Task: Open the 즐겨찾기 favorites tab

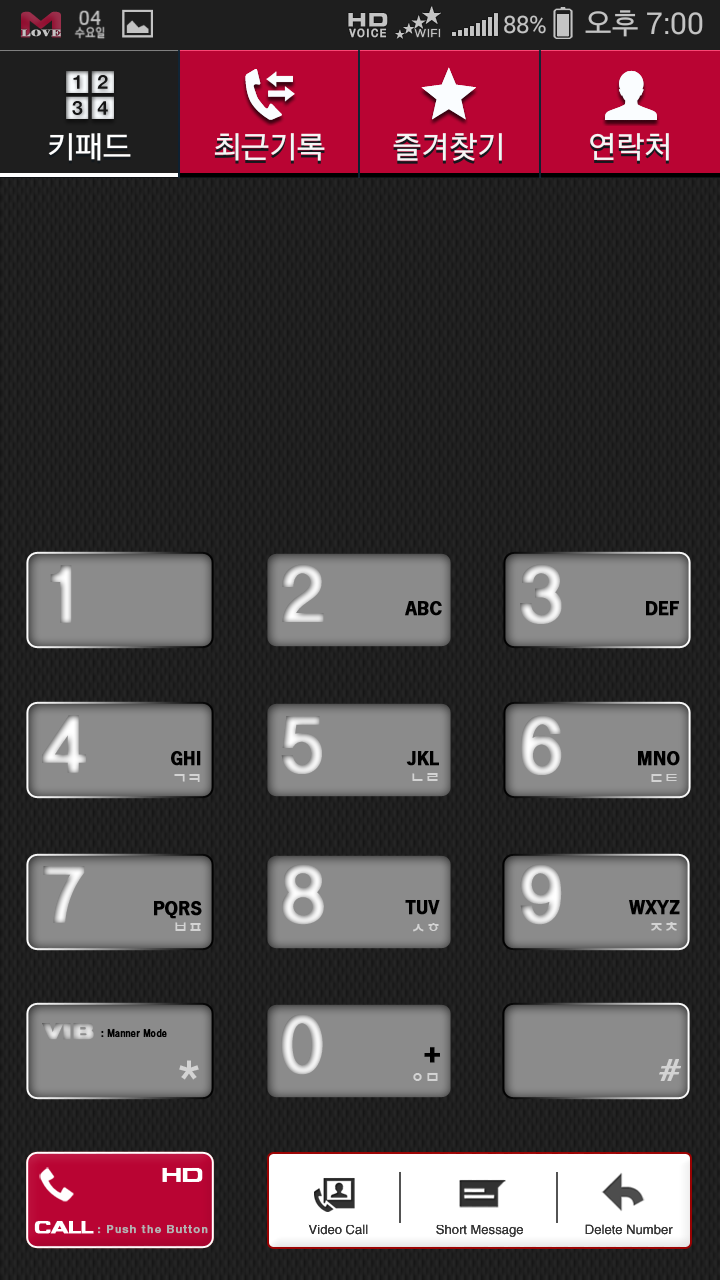Action: click(449, 112)
